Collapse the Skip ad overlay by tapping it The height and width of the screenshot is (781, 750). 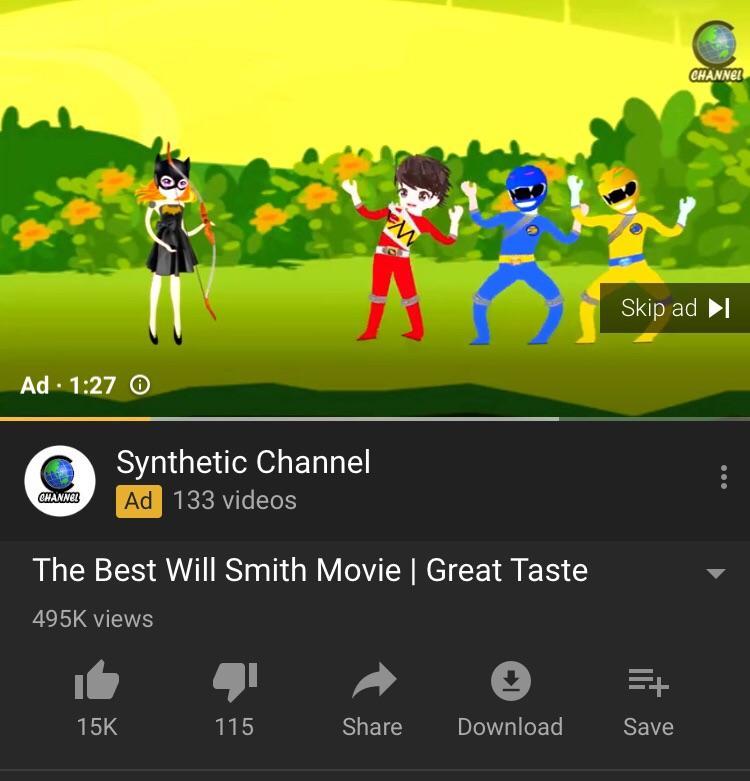tap(675, 309)
